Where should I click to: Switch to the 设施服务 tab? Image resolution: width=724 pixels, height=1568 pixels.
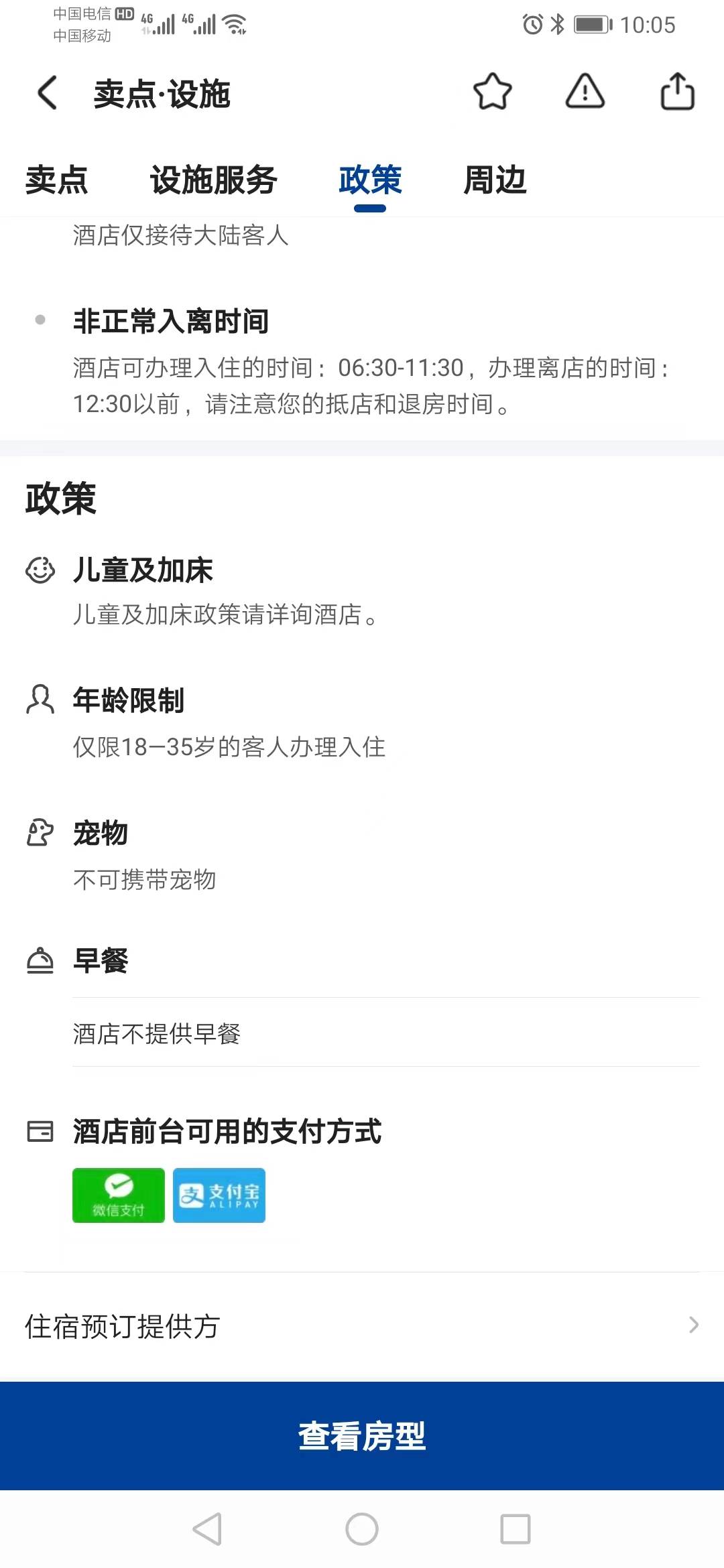click(x=213, y=180)
